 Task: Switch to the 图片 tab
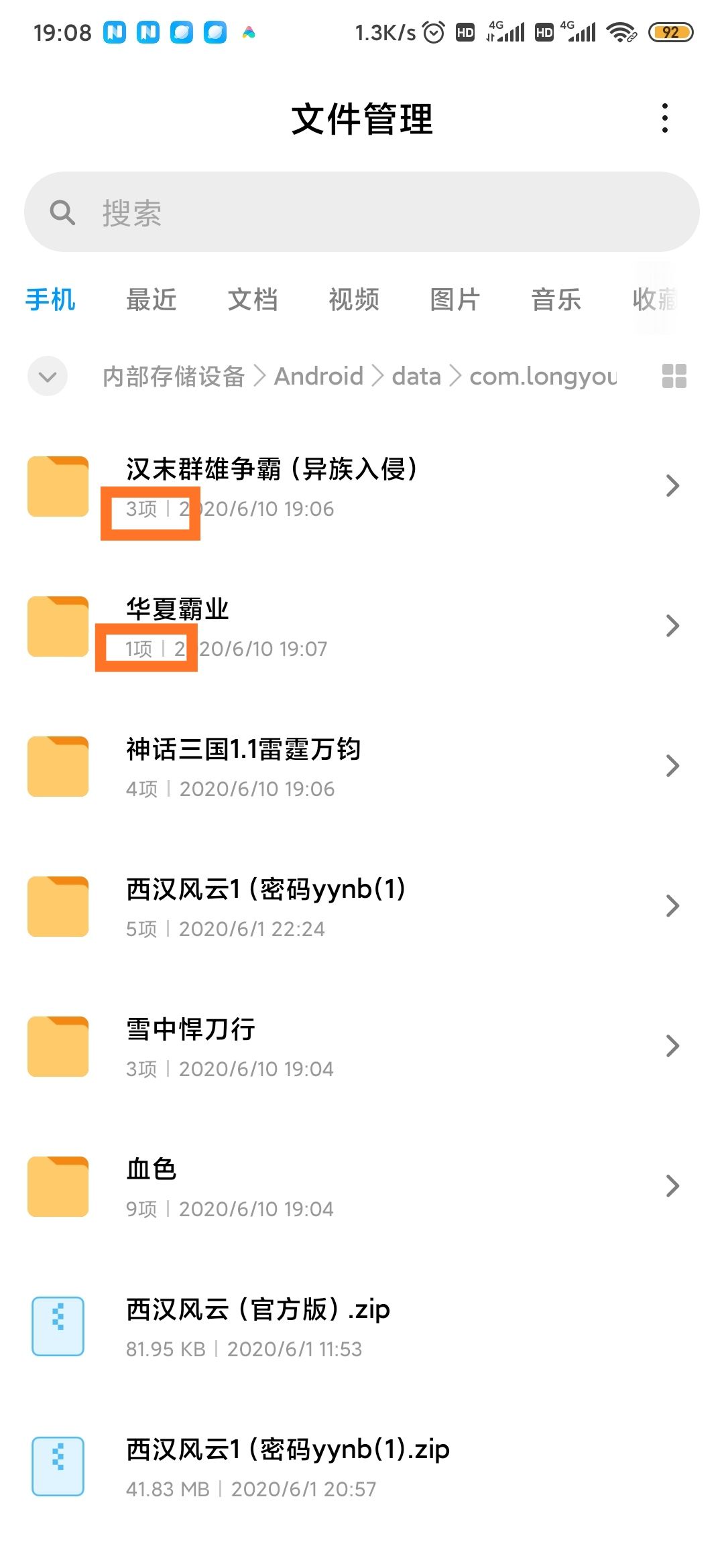[x=455, y=300]
